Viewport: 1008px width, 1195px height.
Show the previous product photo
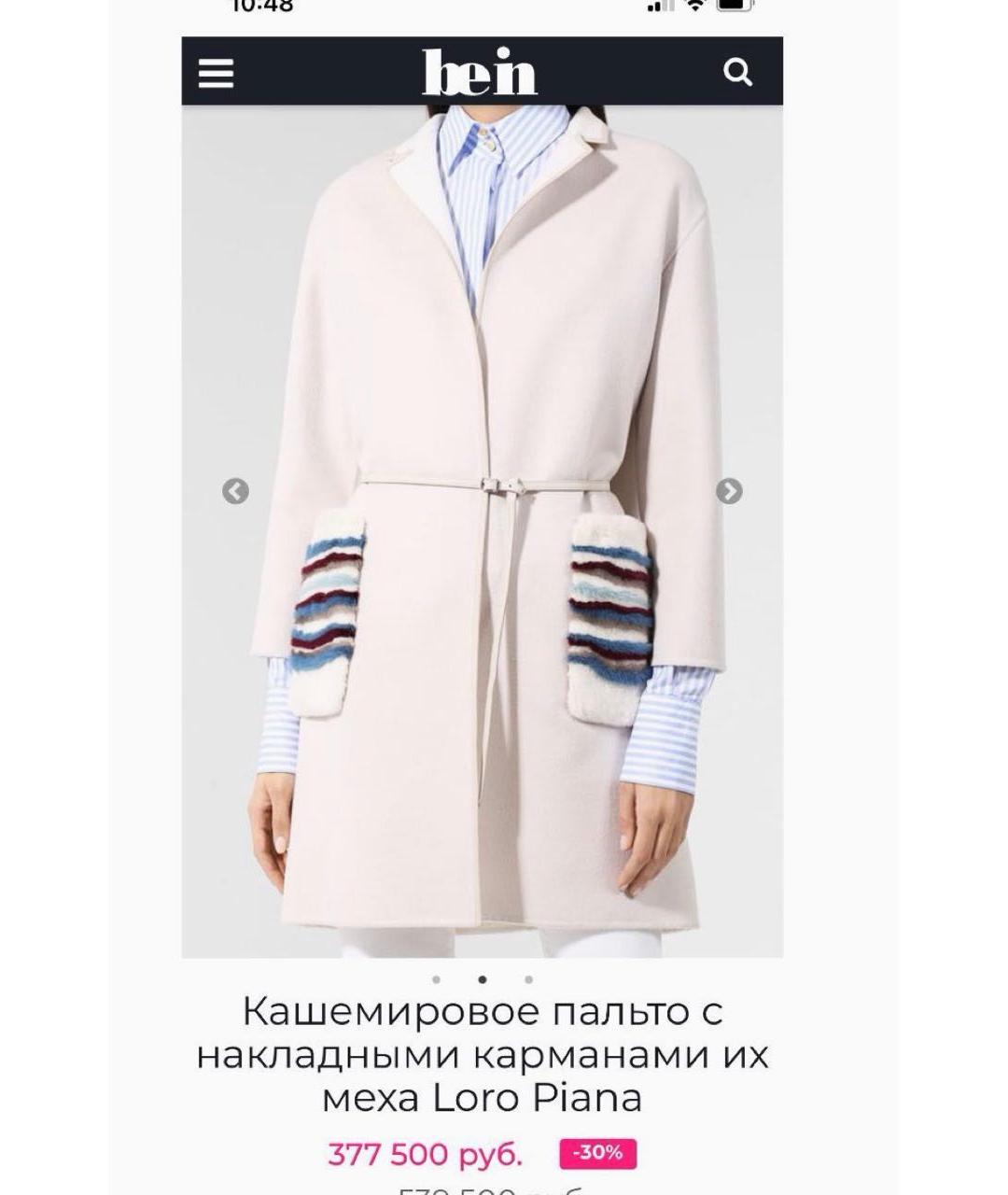tap(235, 491)
